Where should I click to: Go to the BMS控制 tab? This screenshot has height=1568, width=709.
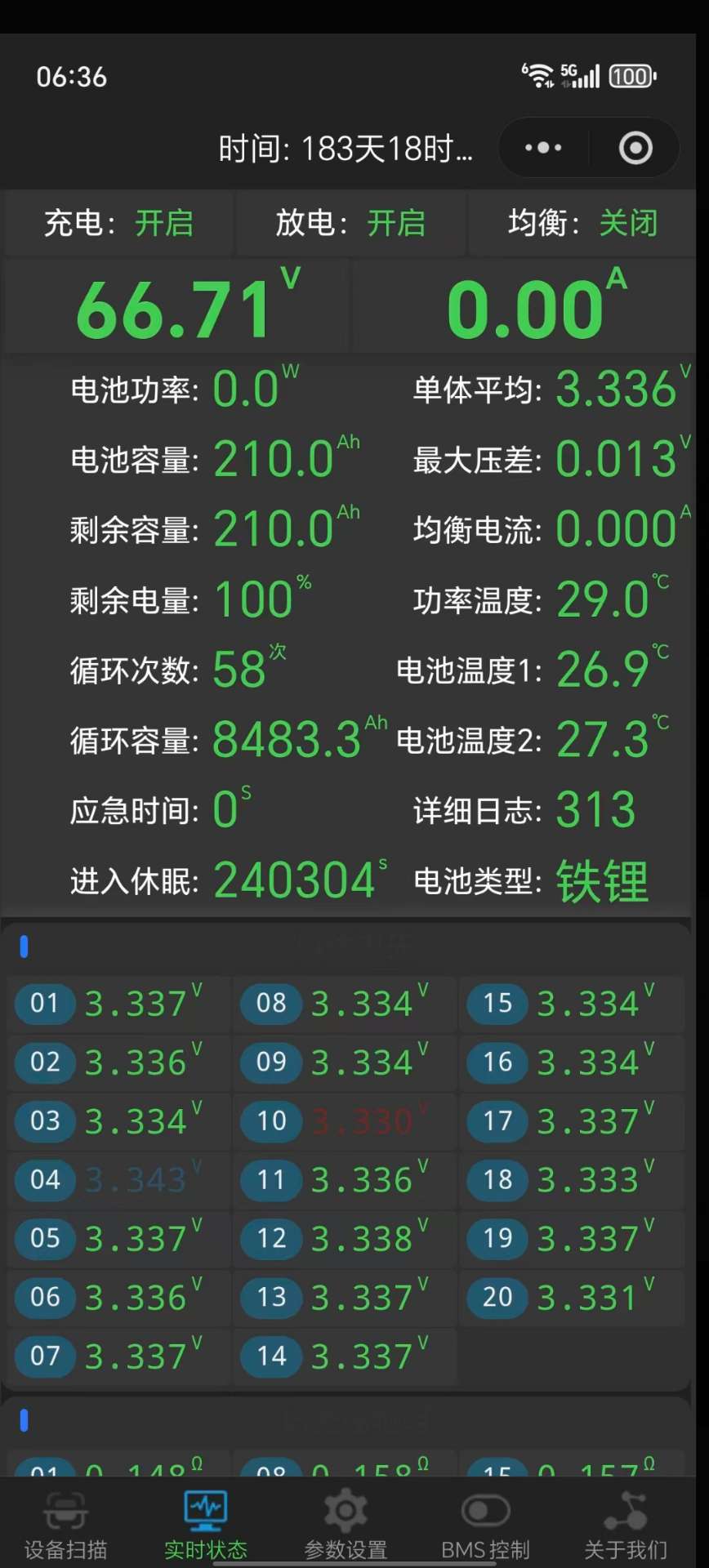tap(485, 1524)
